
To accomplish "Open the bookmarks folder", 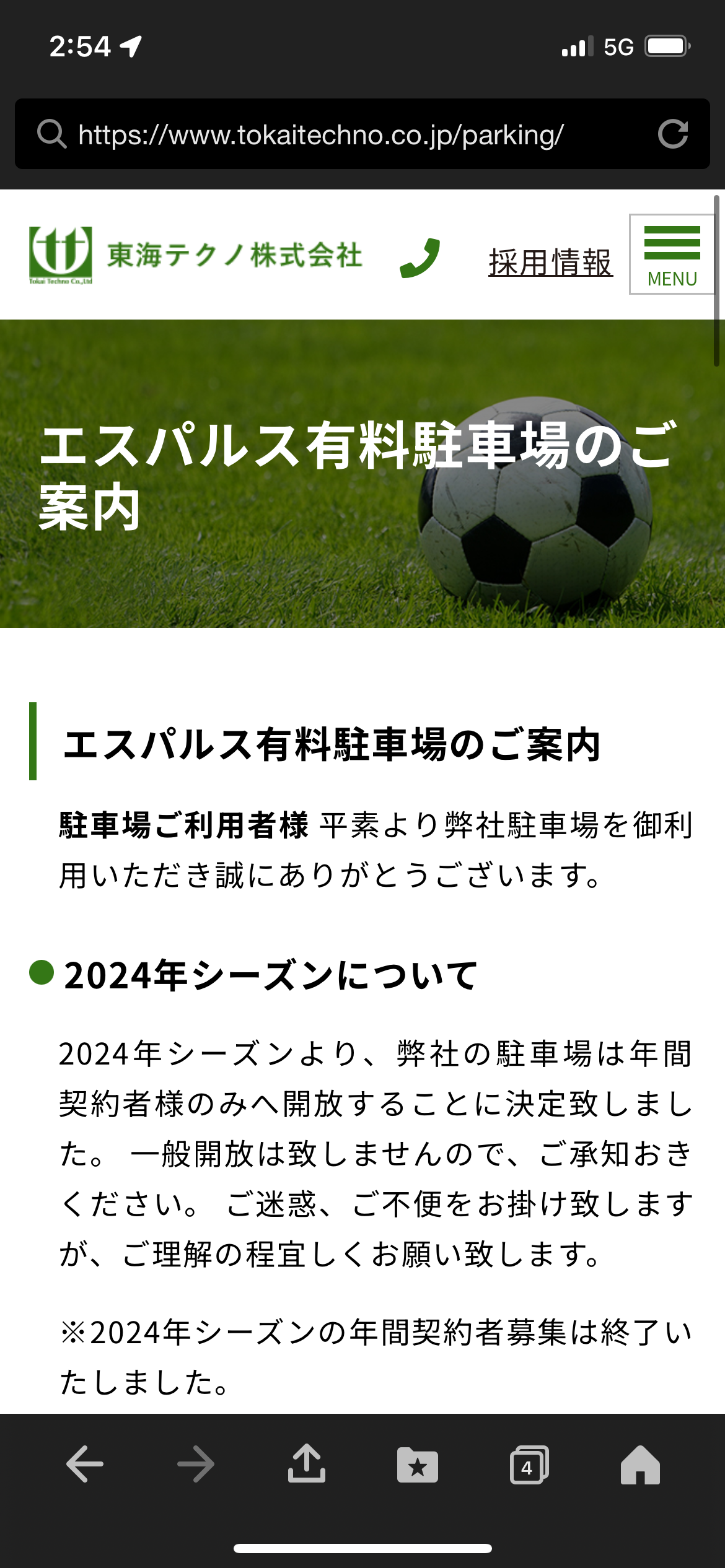I will coord(418,1465).
